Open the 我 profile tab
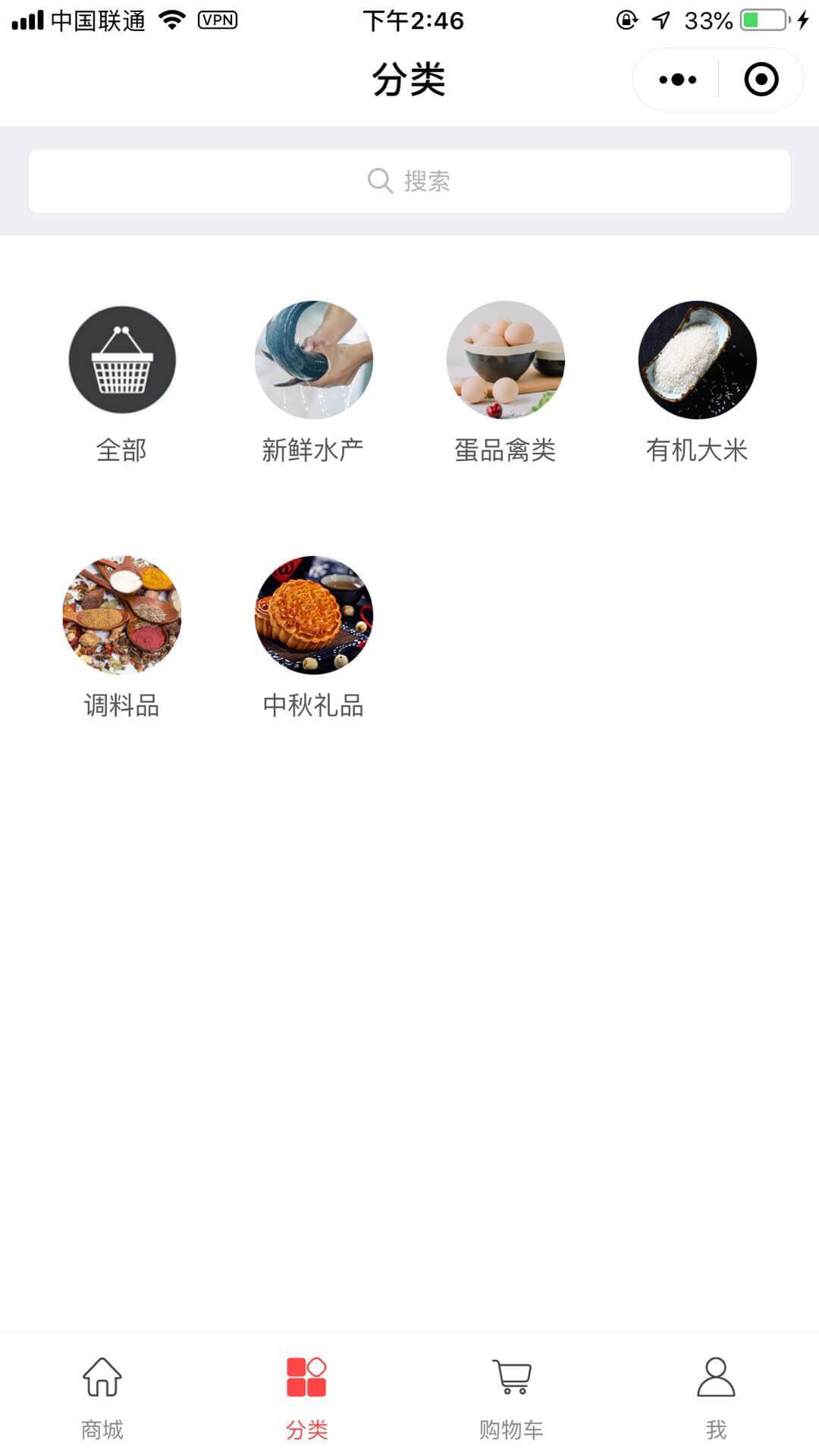This screenshot has height=1456, width=819. point(716,1396)
